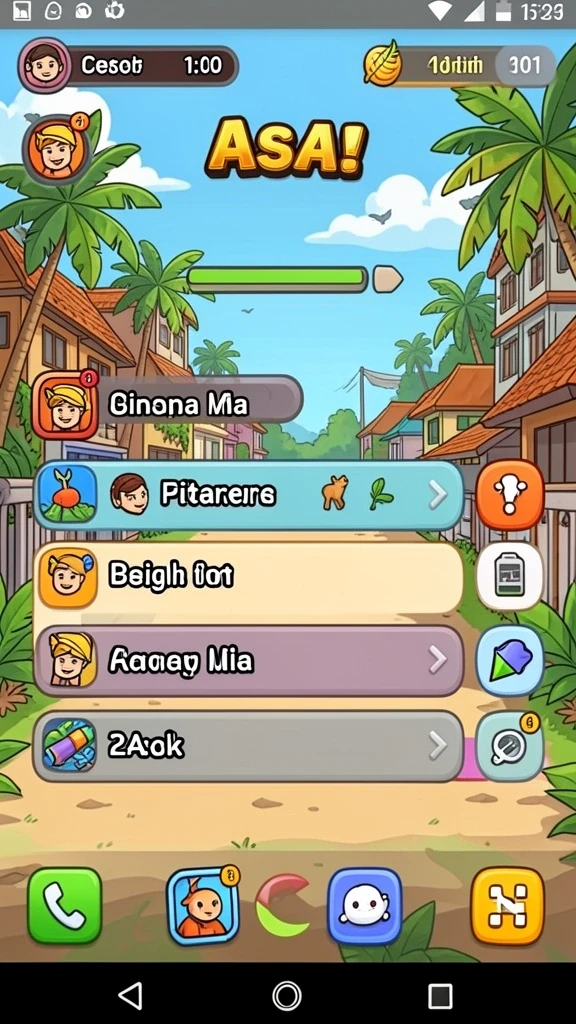
Task: Launch the yellow puzzle app icon
Action: (x=507, y=905)
